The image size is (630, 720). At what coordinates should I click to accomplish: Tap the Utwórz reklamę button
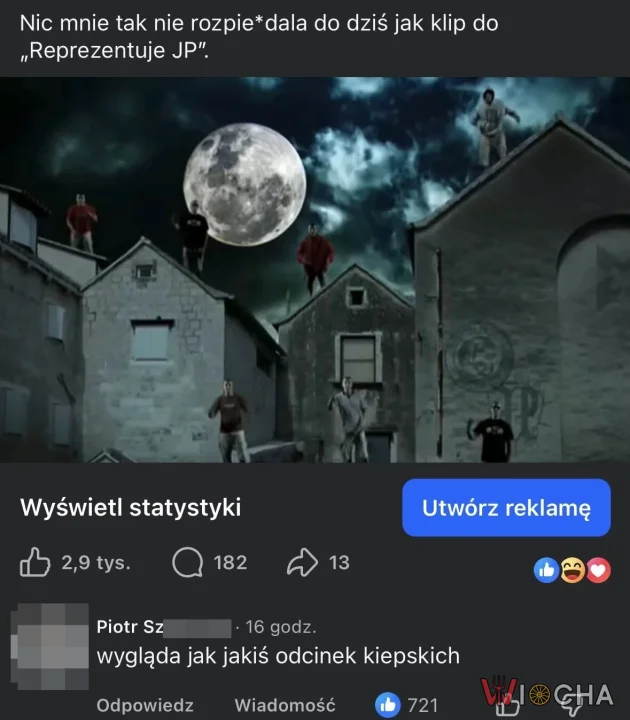point(506,507)
